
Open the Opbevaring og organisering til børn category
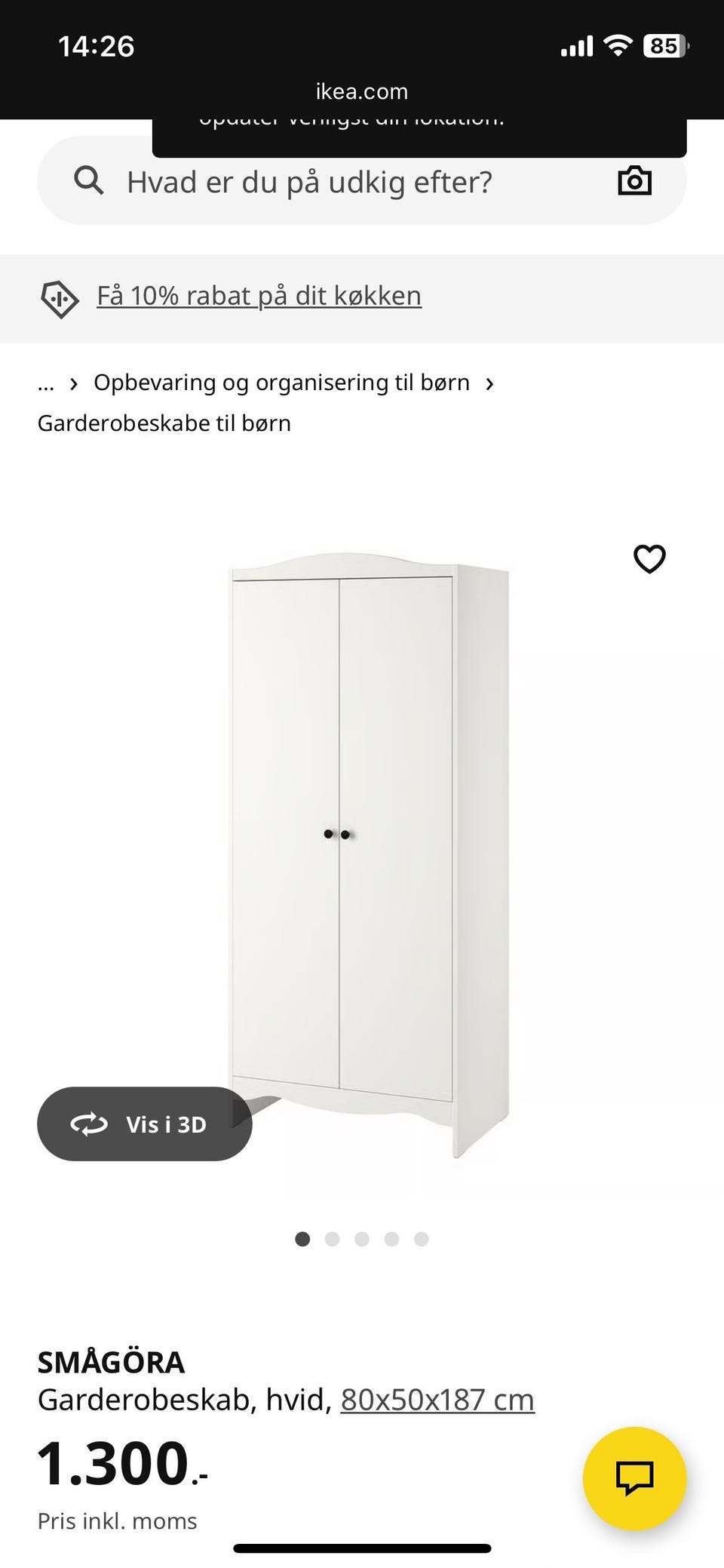coord(282,382)
